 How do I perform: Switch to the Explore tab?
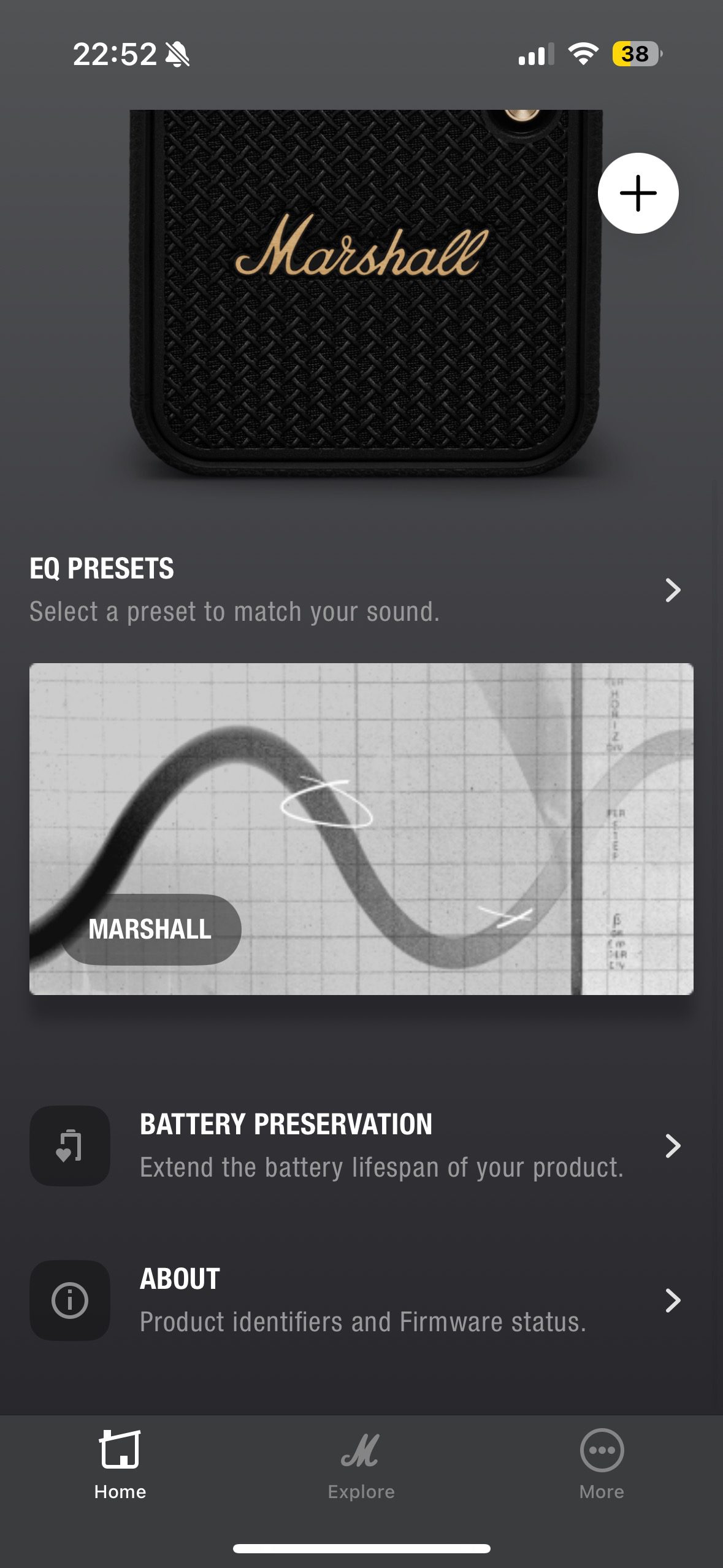(x=361, y=1464)
